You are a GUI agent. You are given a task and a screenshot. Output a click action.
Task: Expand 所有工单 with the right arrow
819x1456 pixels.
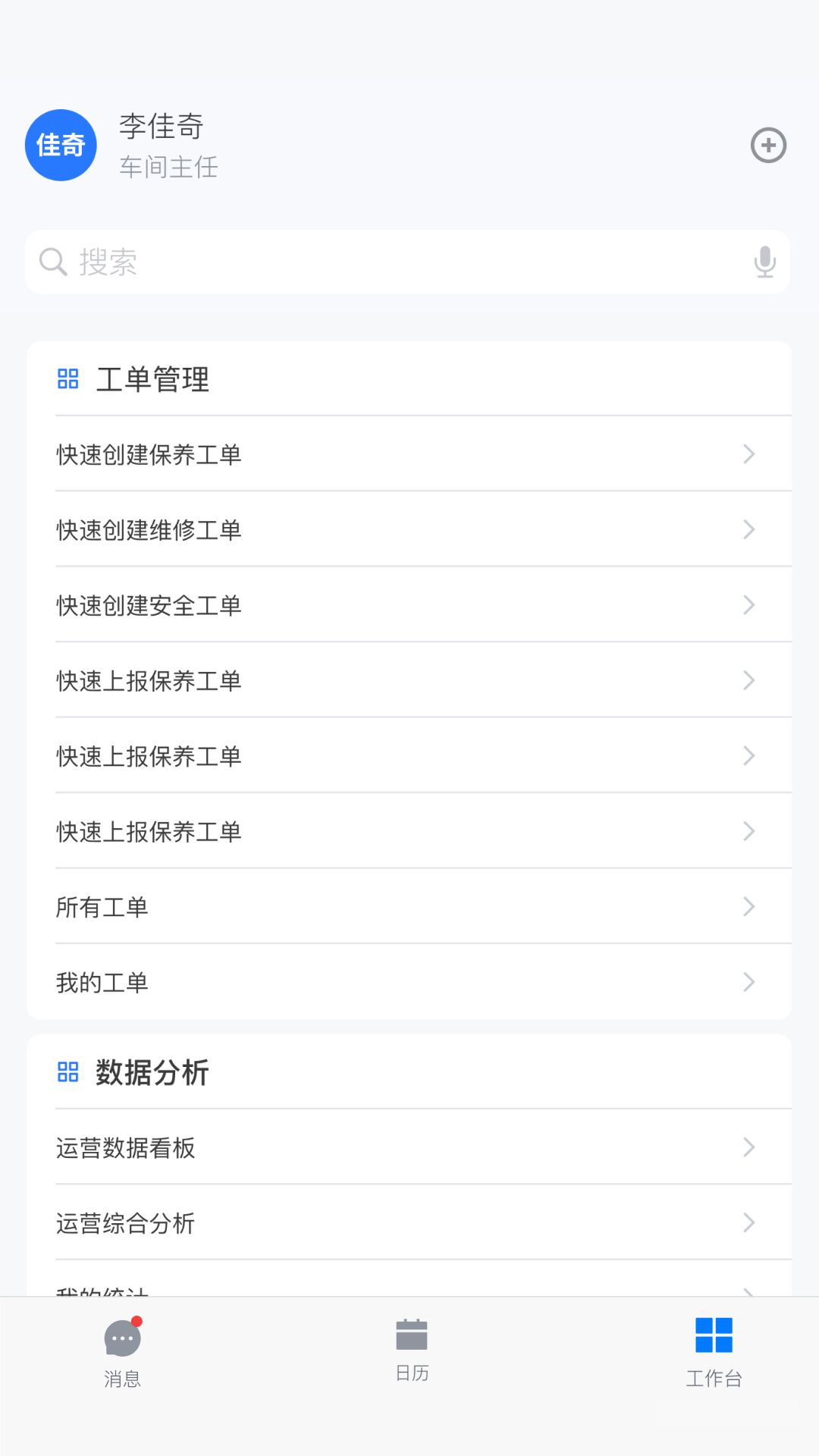tap(749, 907)
